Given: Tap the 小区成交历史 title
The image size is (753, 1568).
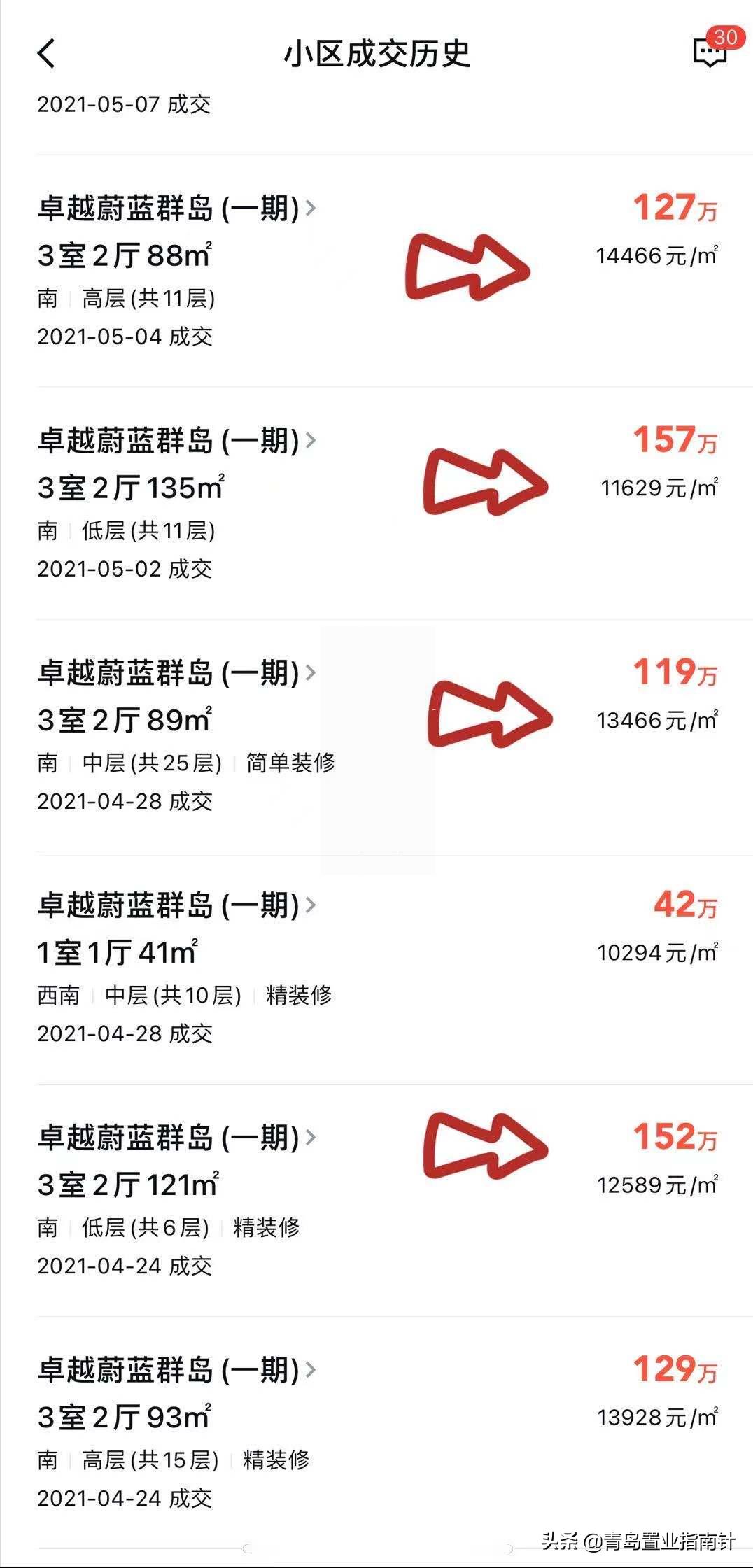Looking at the screenshot, I should [x=376, y=54].
